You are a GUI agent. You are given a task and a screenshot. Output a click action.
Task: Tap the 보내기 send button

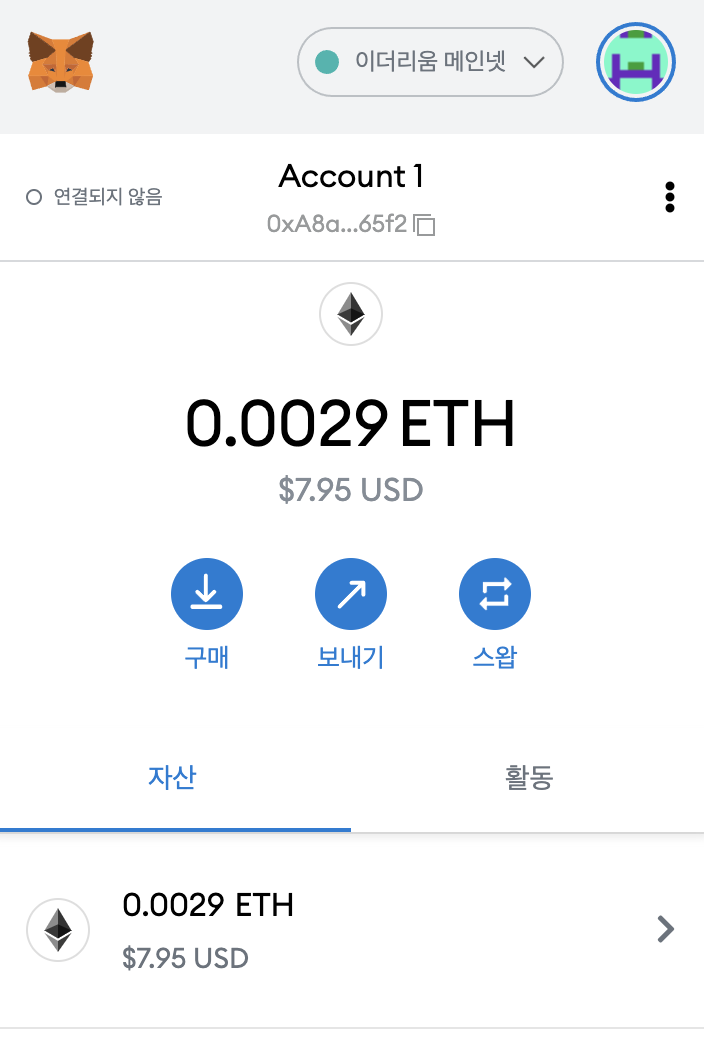tap(351, 596)
